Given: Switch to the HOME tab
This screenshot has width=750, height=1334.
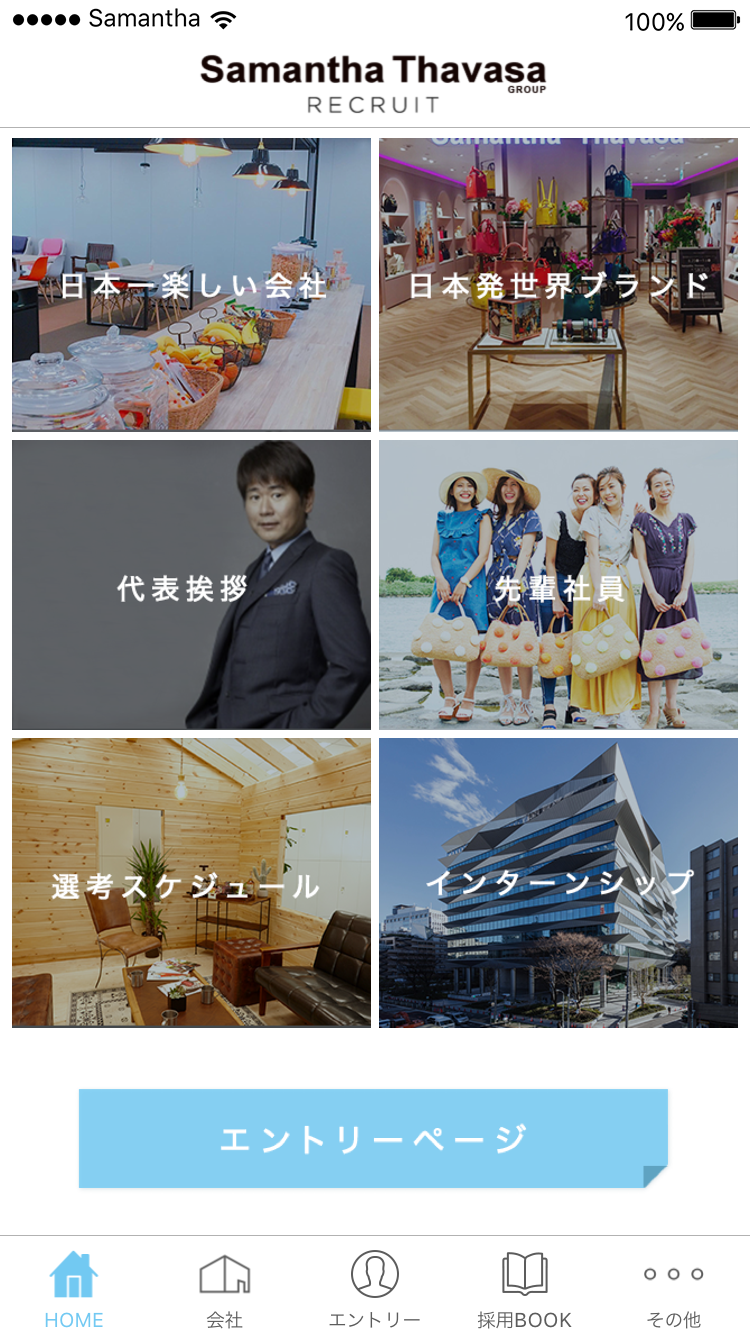Looking at the screenshot, I should click(74, 1289).
